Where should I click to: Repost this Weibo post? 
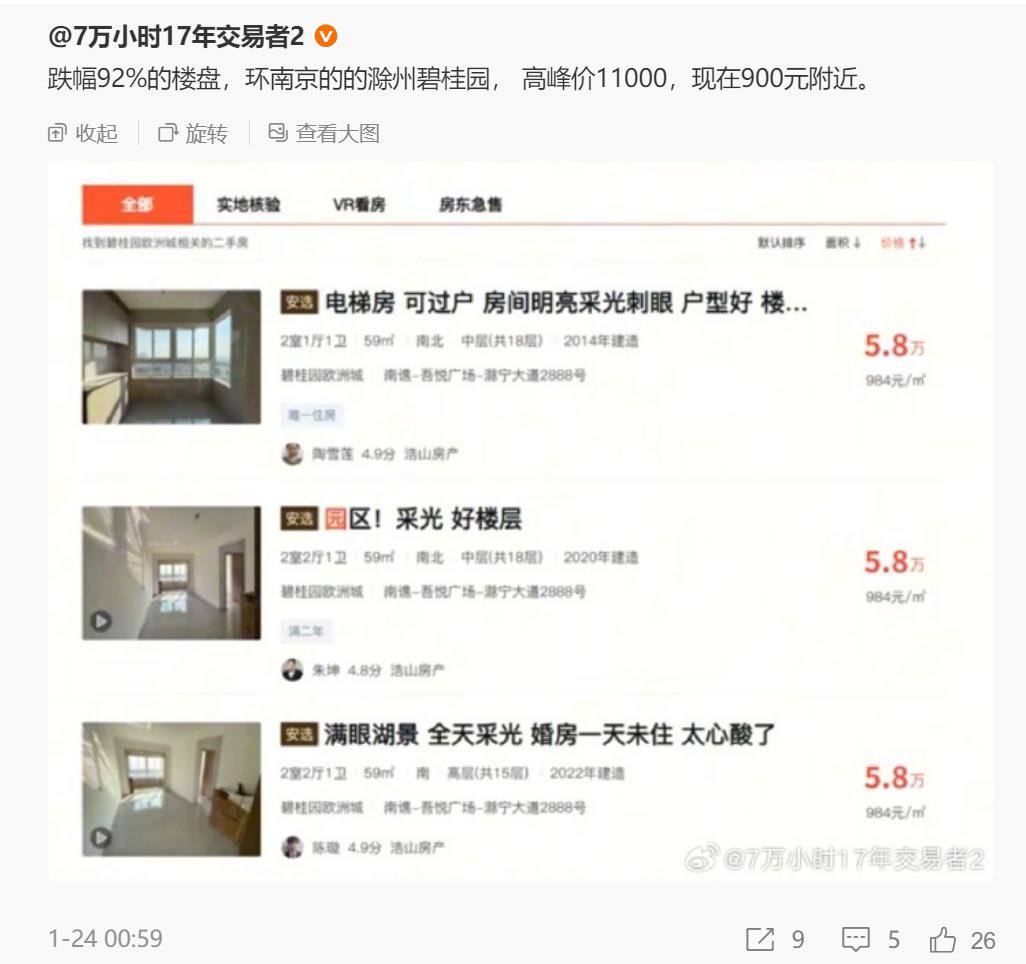coord(775,939)
